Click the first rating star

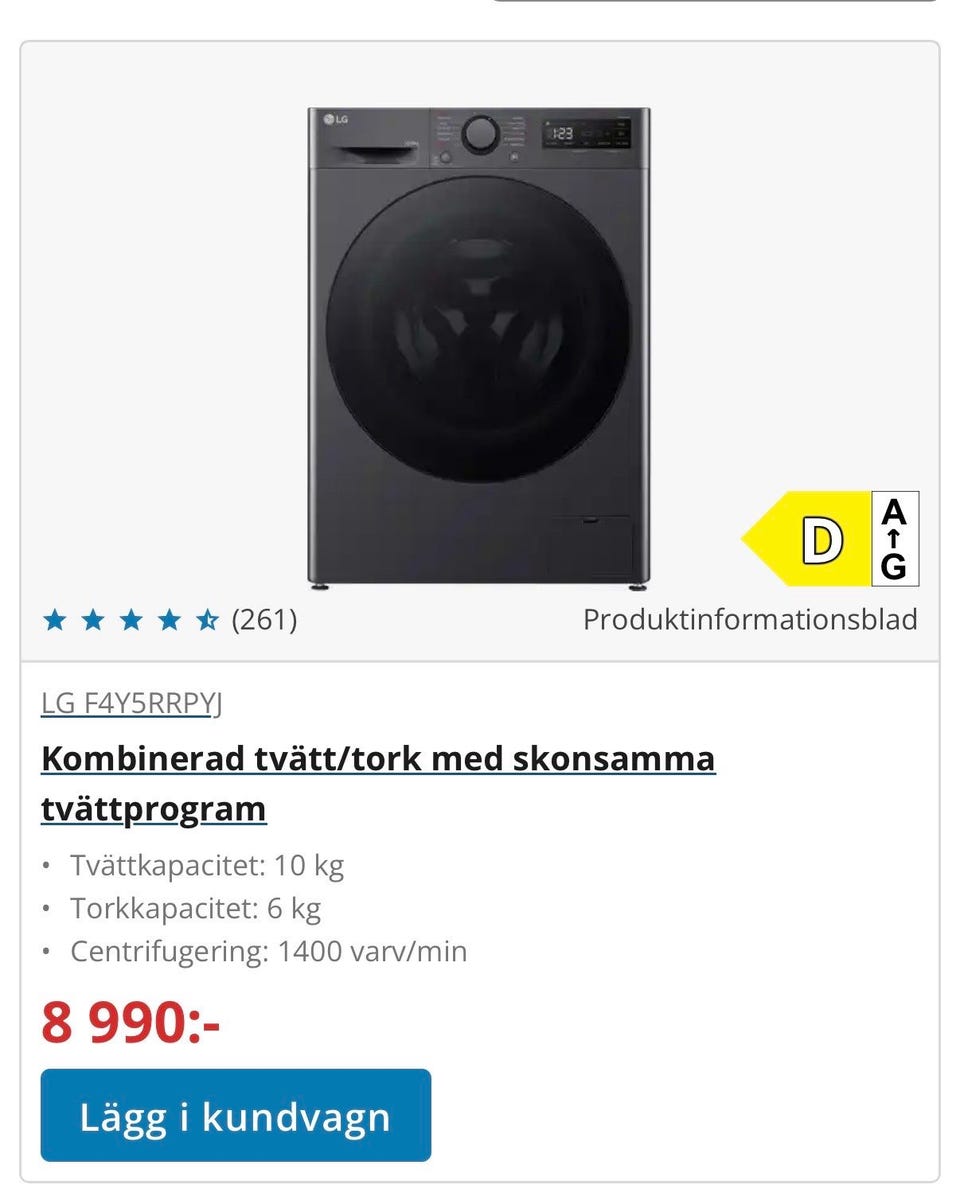(55, 620)
